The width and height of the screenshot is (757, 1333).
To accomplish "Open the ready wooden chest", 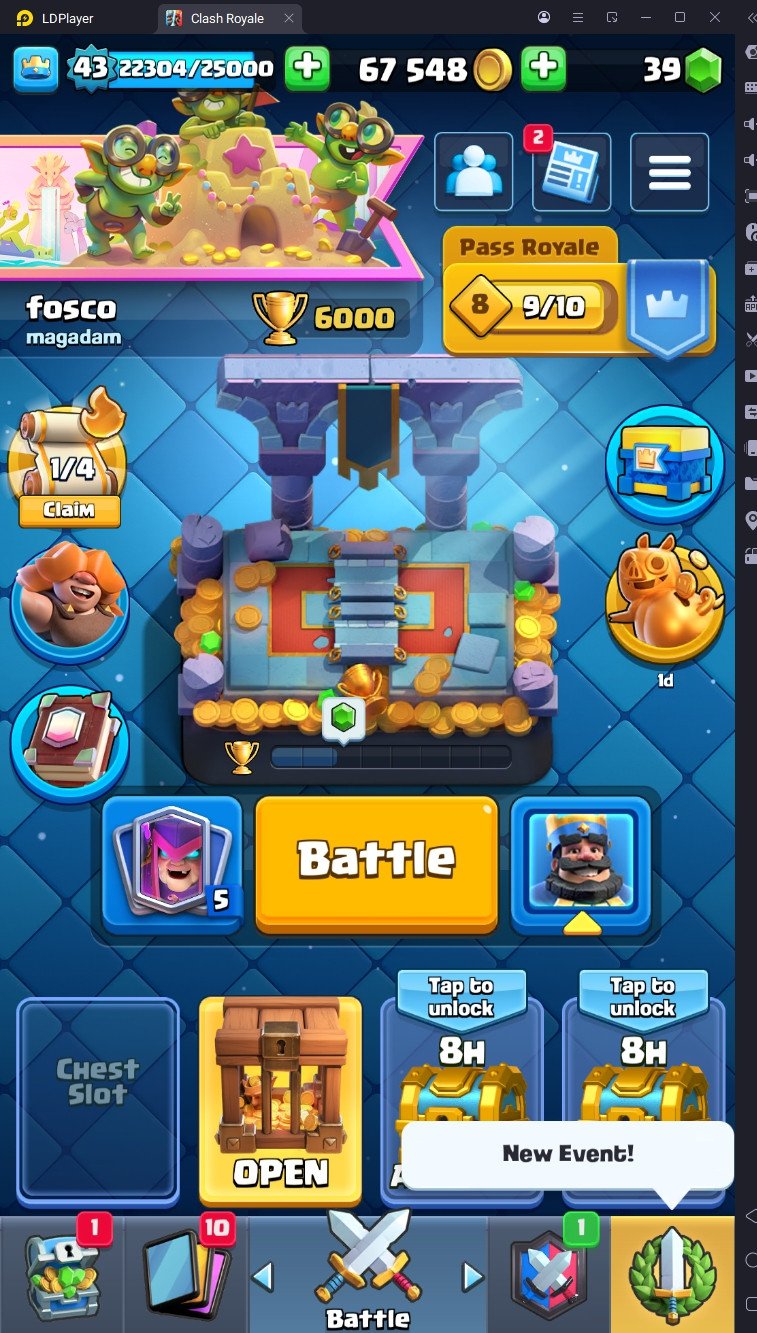I will pyautogui.click(x=280, y=1100).
